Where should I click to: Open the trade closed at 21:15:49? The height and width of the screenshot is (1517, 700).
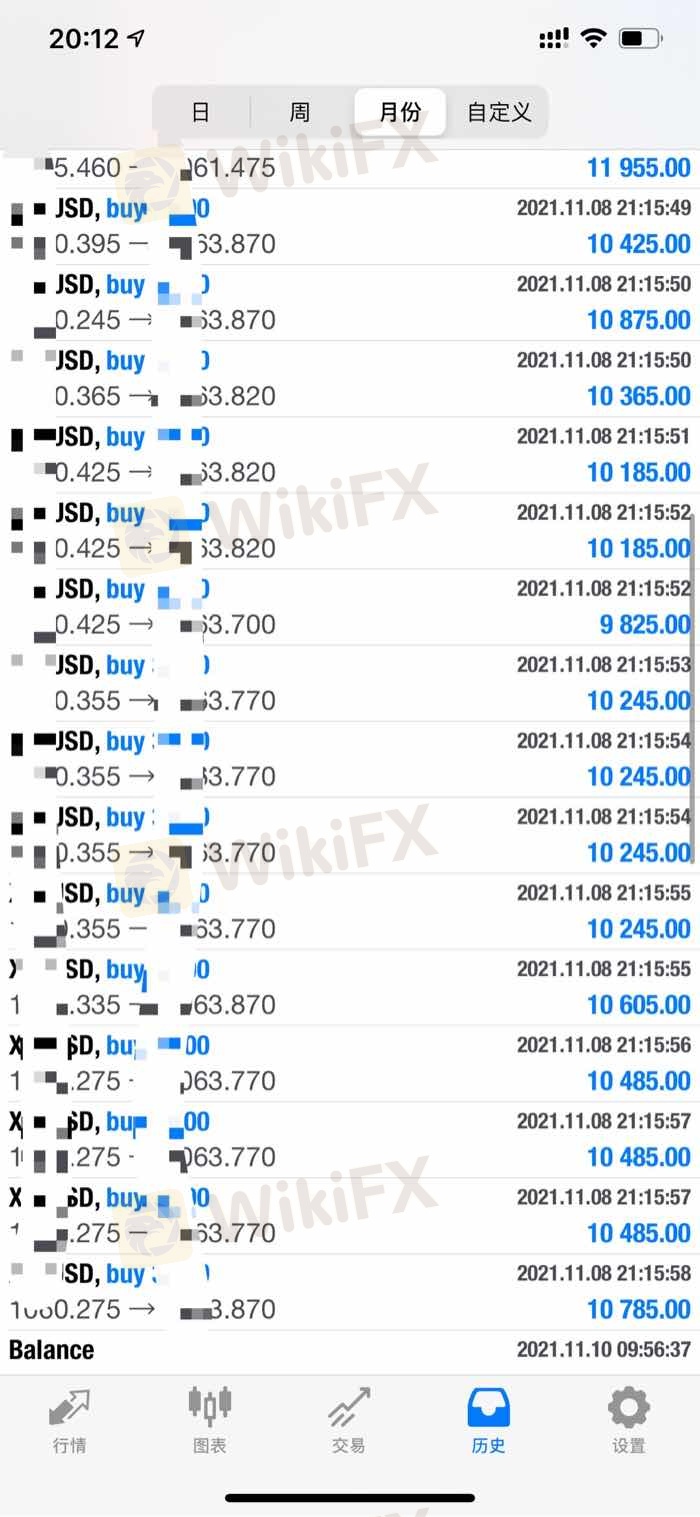pyautogui.click(x=350, y=227)
